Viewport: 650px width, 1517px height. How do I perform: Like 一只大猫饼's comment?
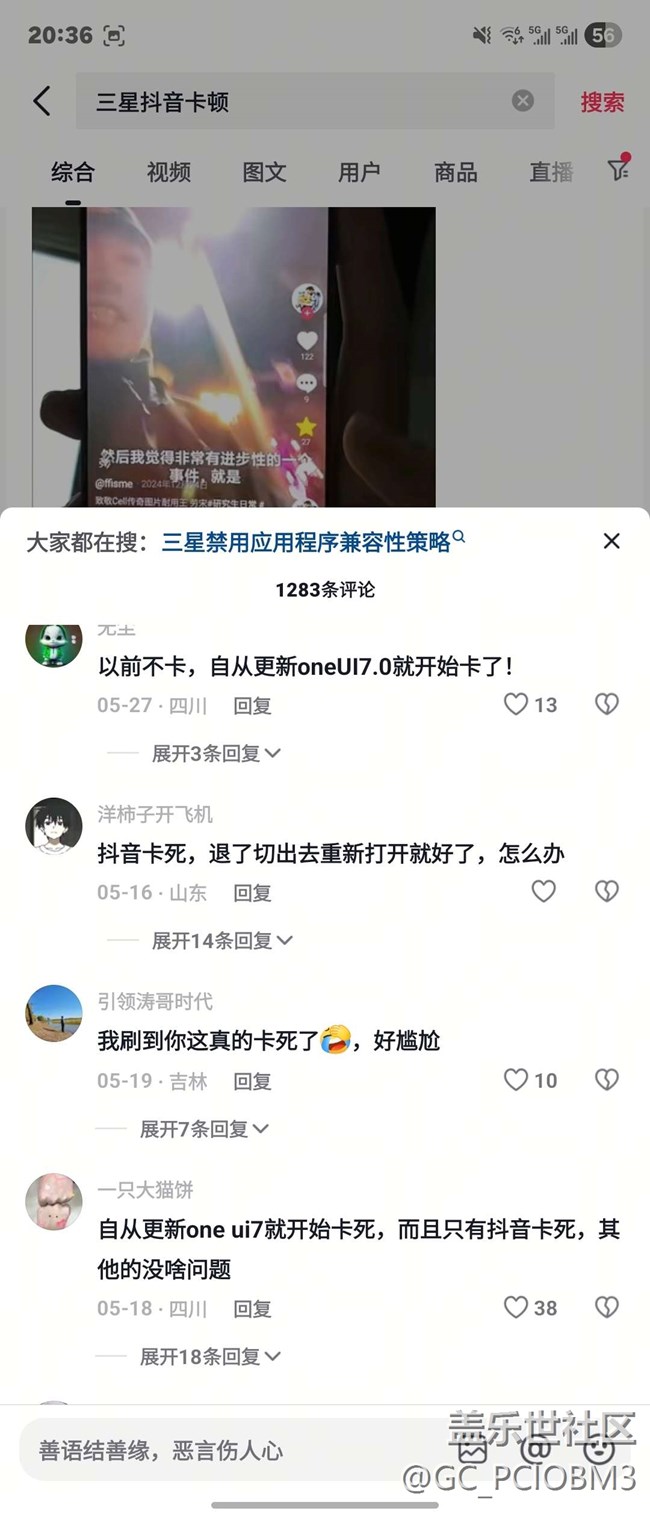516,1307
